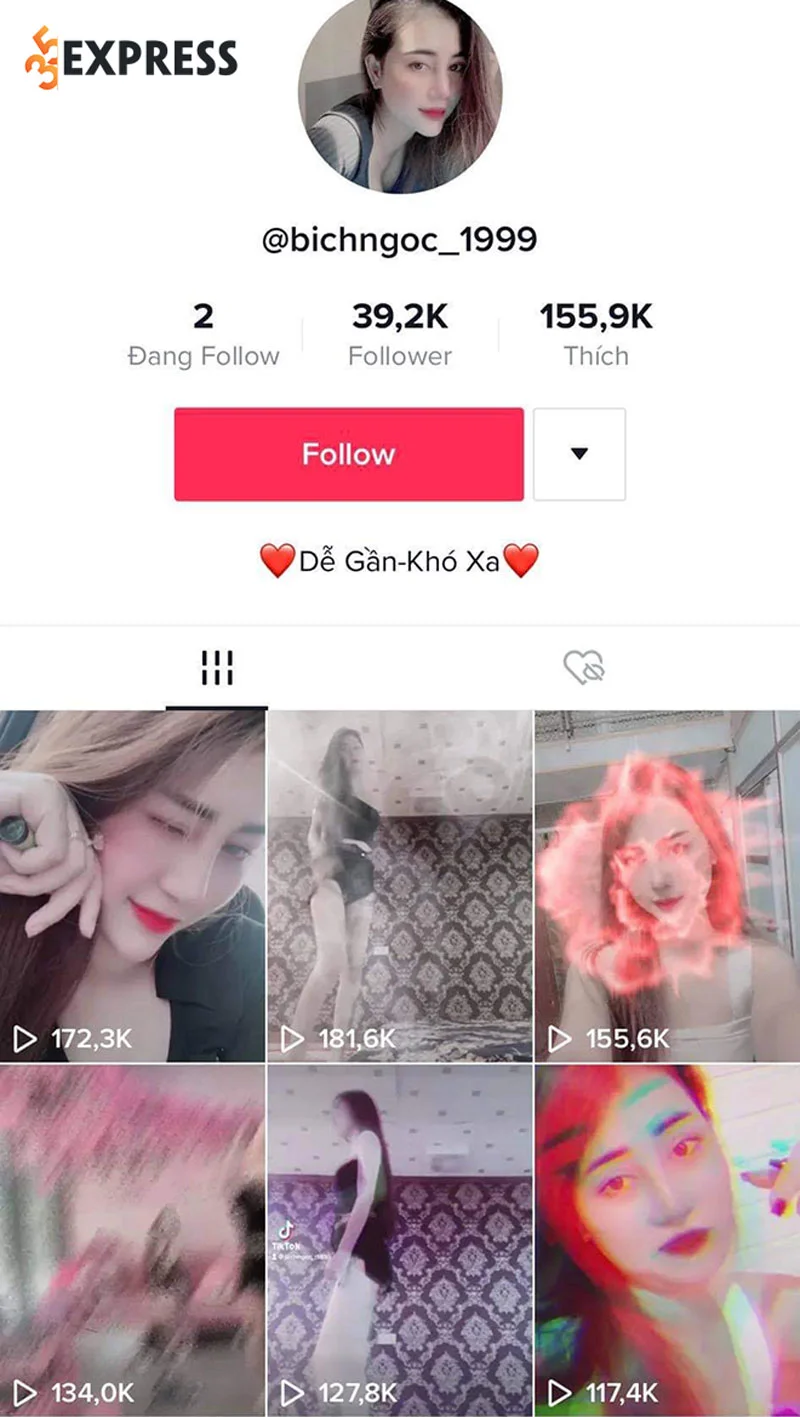Play the video with 181,6K views

[x=400, y=885]
